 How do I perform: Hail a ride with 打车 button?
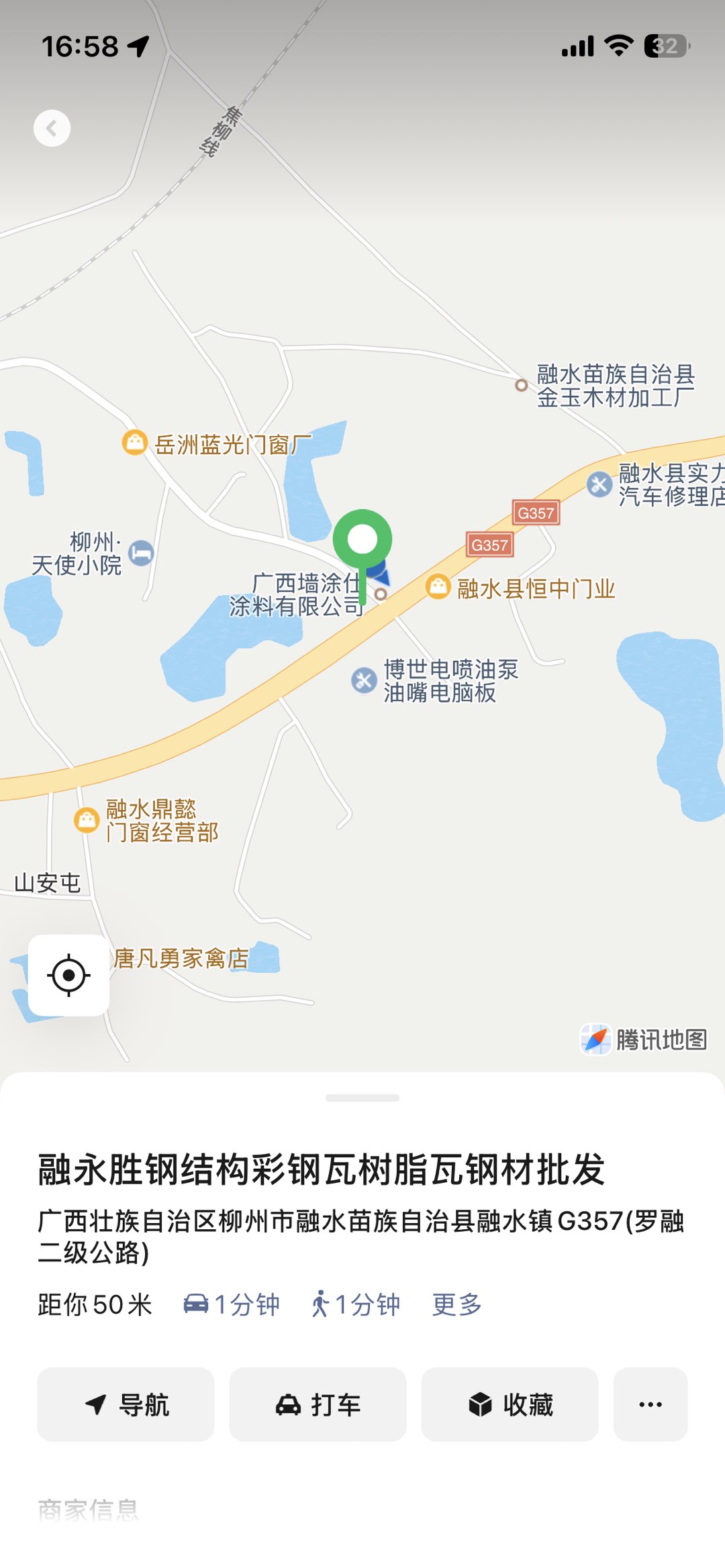click(x=318, y=1404)
